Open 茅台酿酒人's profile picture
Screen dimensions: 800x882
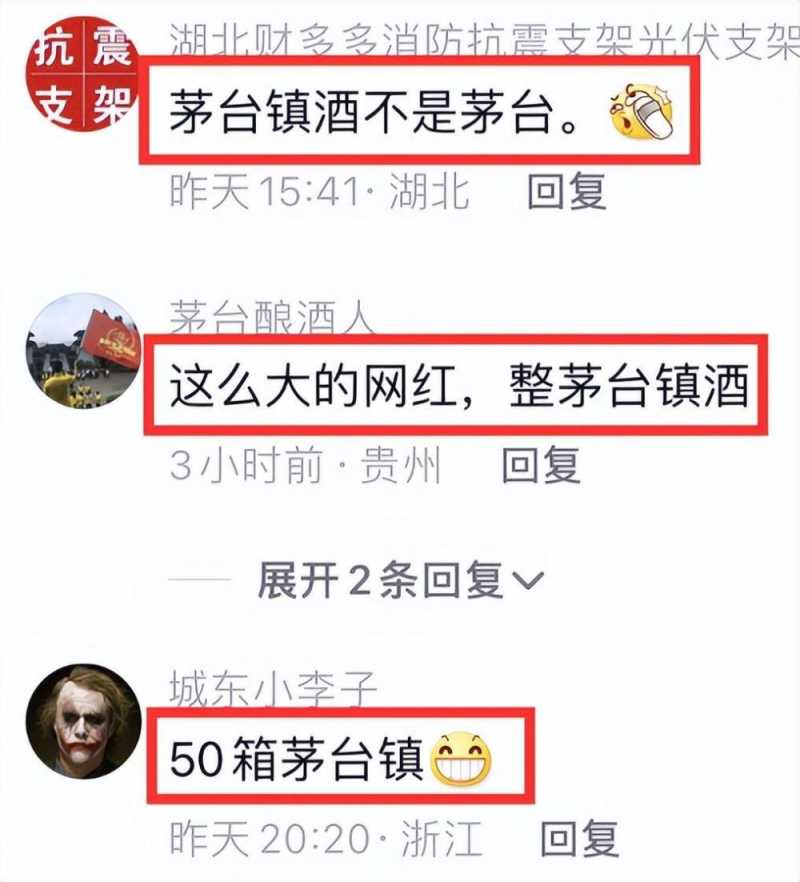coord(82,349)
